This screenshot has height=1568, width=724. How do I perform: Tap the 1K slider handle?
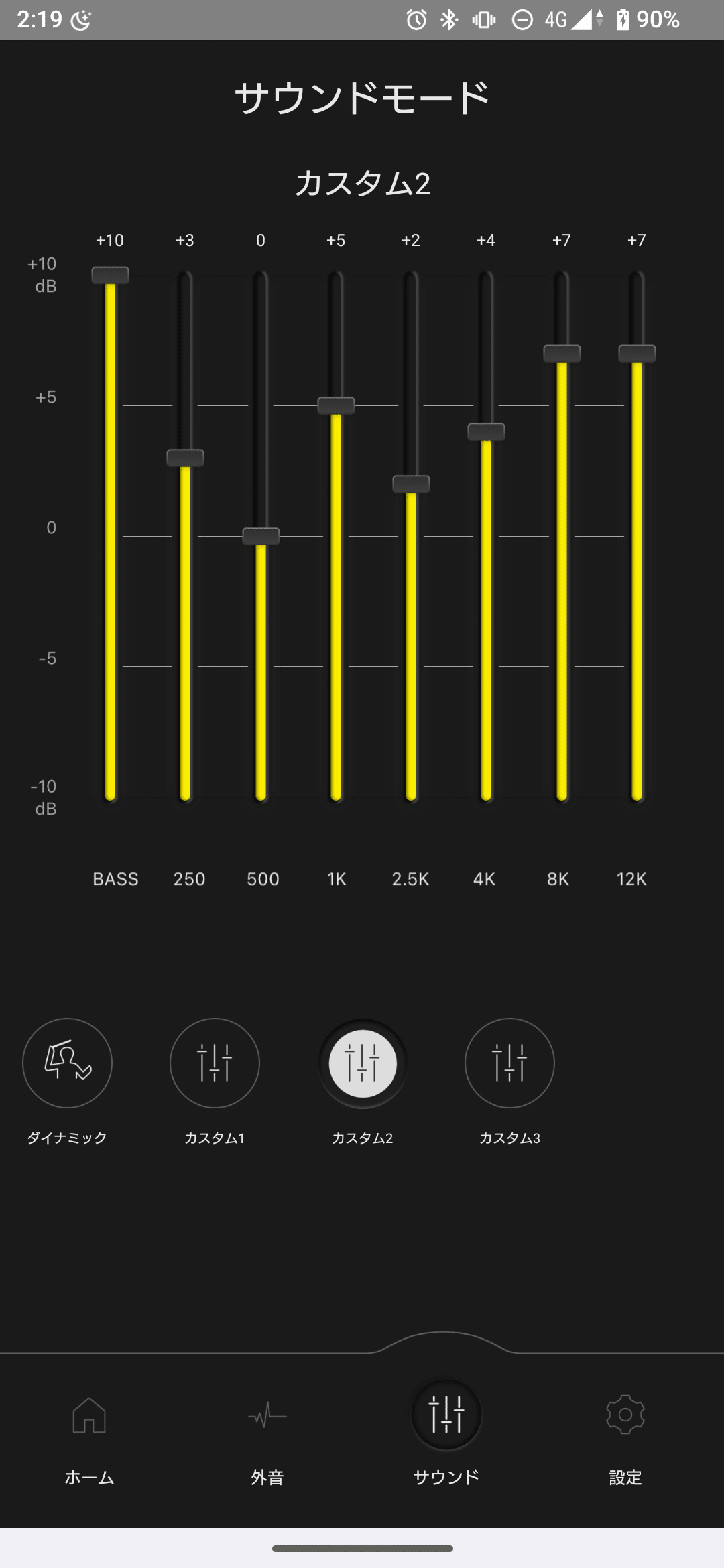coord(336,406)
